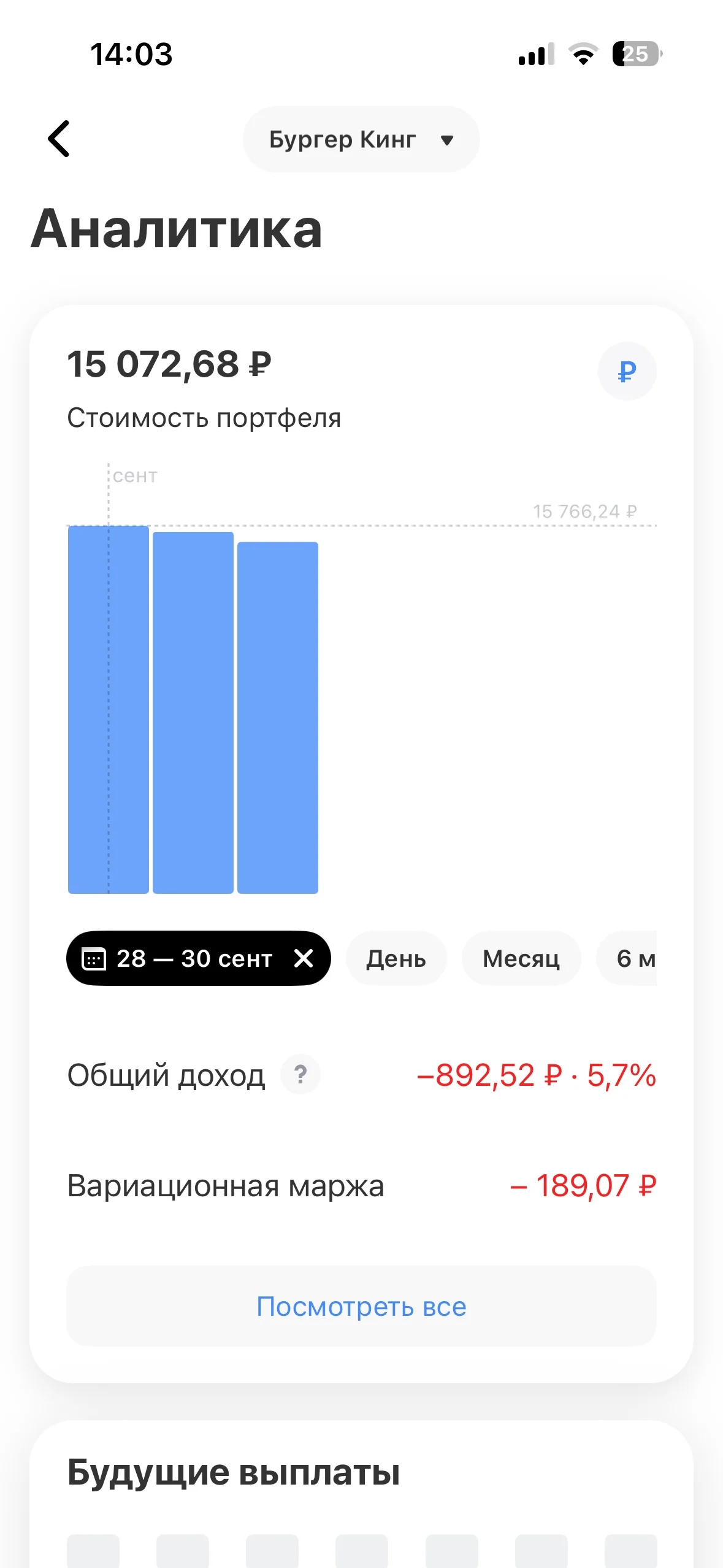This screenshot has width=723, height=1568.
Task: Select the День period chip
Action: pos(396,958)
